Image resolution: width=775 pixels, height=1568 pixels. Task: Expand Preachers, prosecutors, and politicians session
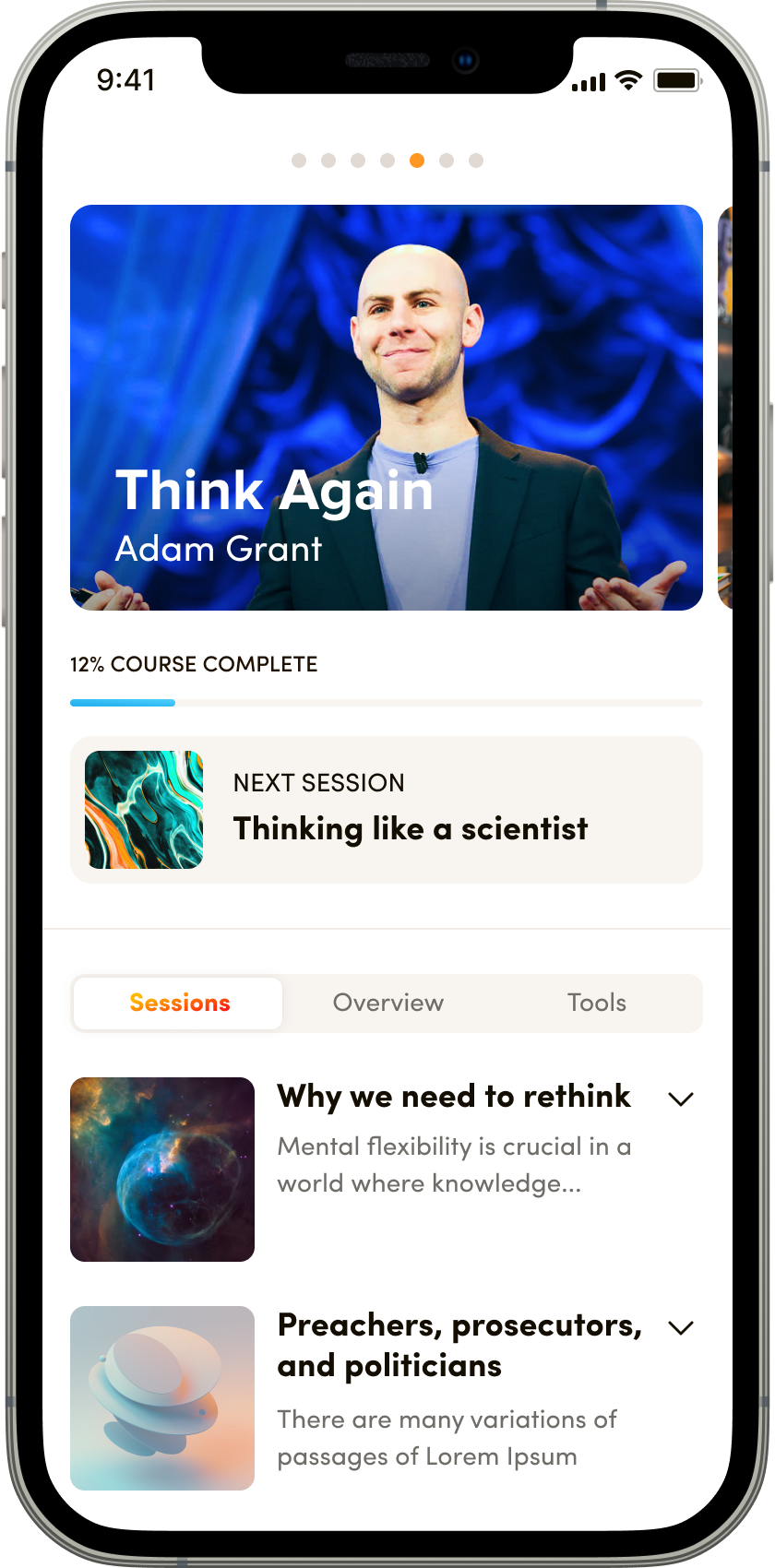680,1327
